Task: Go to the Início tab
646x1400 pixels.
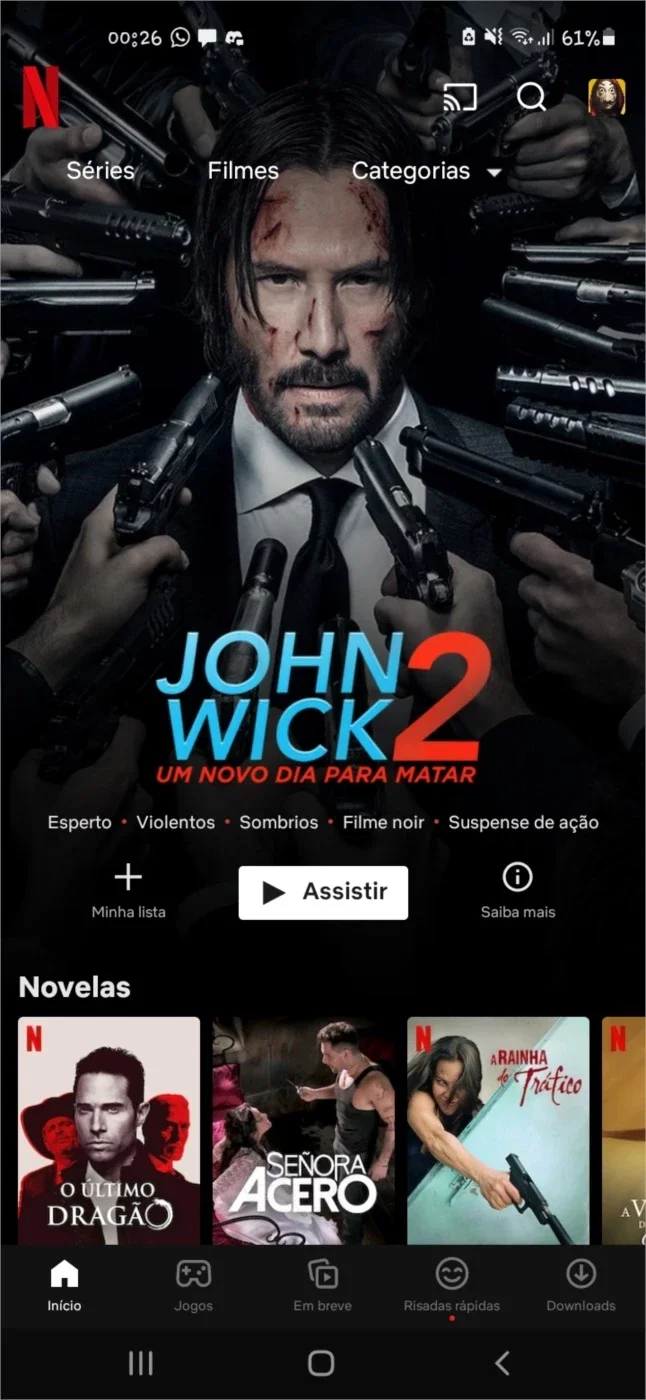Action: [64, 1286]
